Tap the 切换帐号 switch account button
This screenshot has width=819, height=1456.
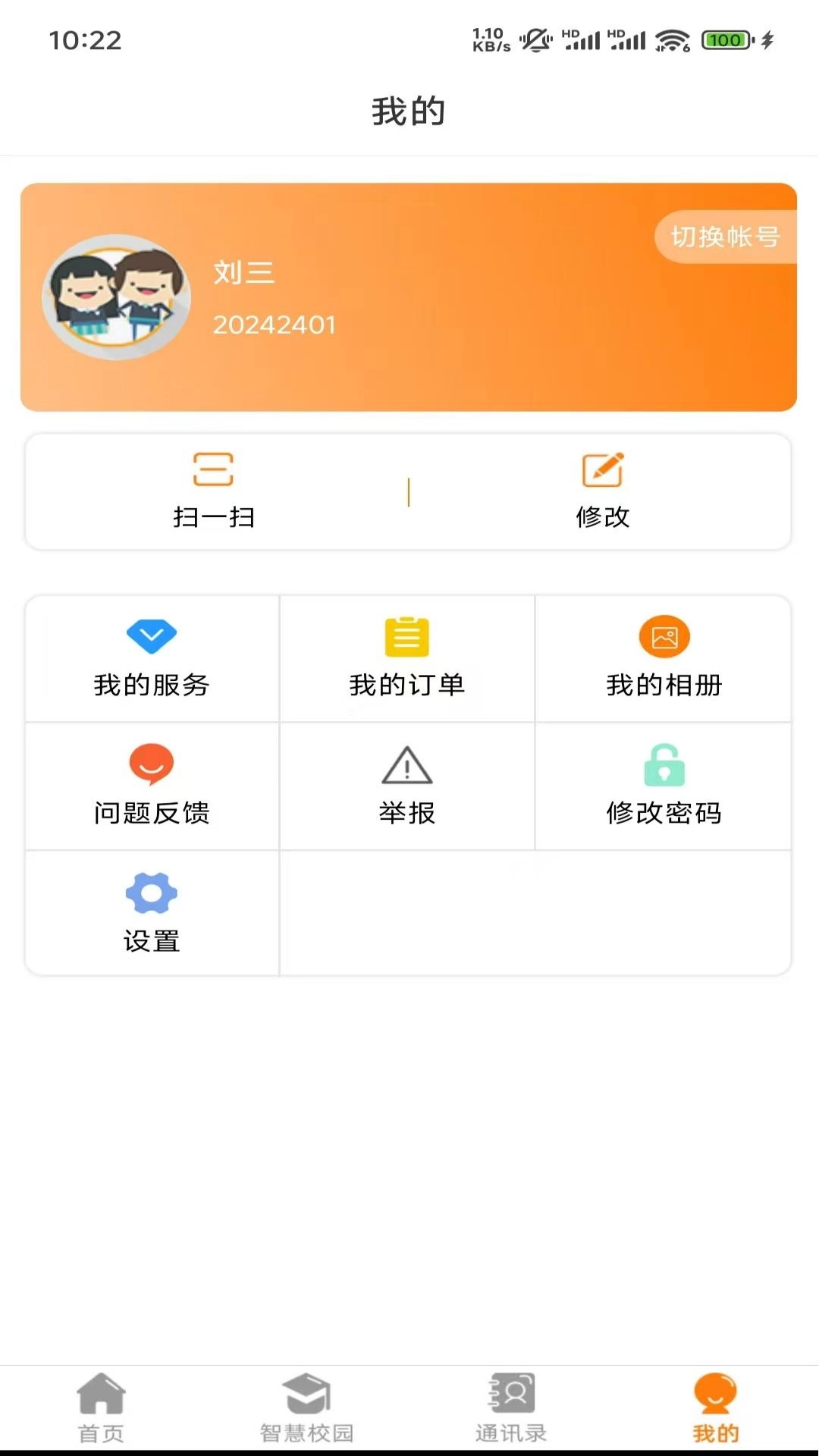click(x=725, y=237)
